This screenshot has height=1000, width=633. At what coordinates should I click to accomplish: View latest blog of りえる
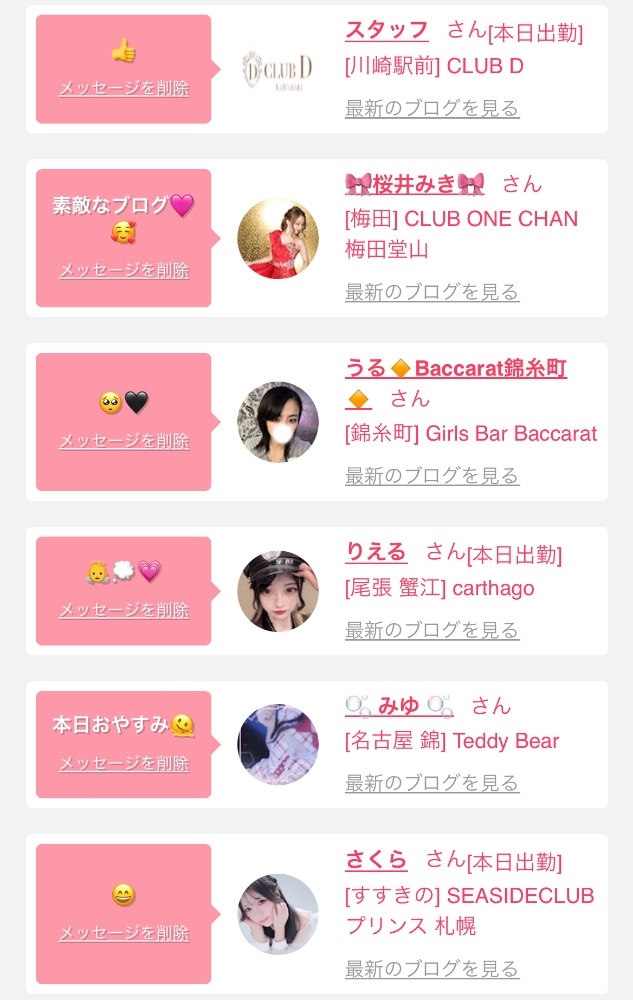pyautogui.click(x=432, y=630)
